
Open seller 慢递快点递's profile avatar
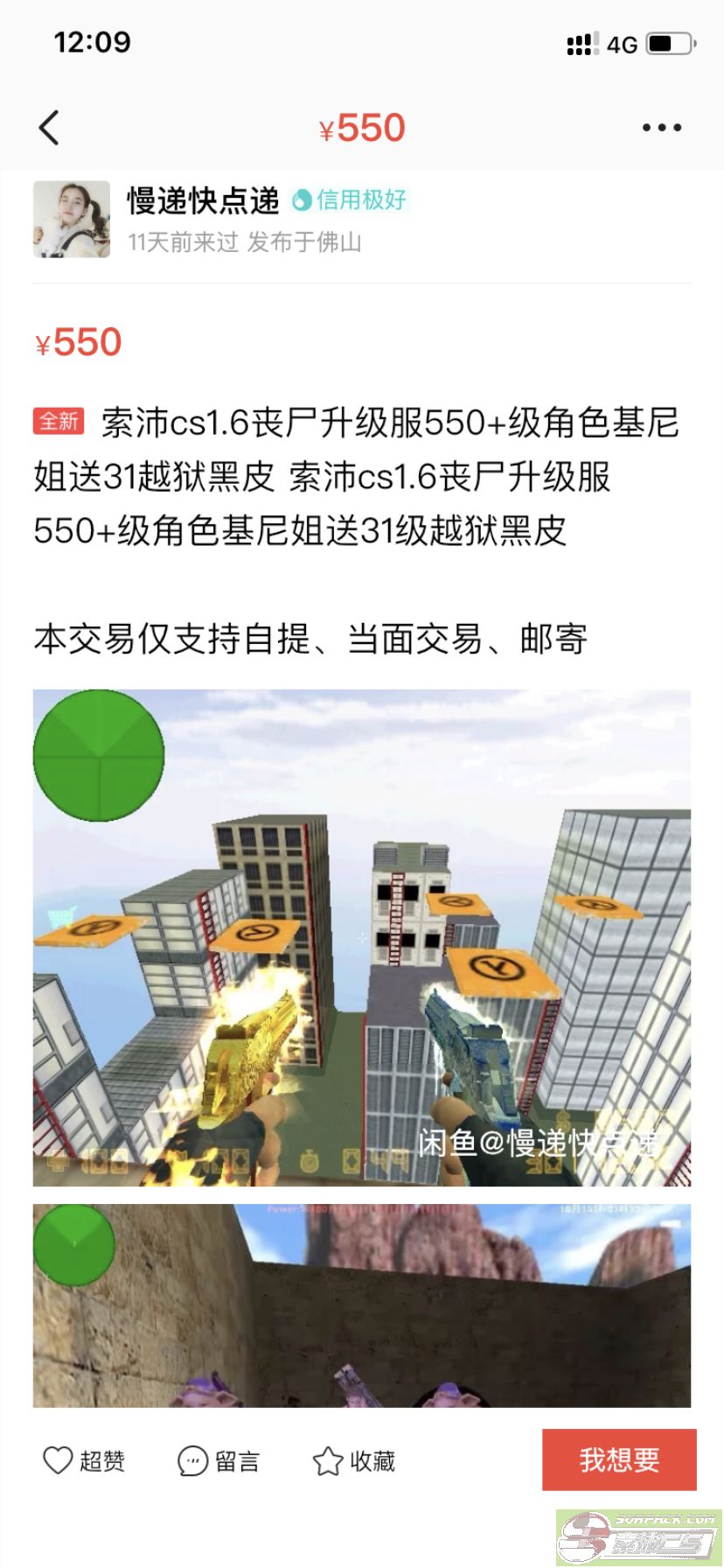point(72,220)
